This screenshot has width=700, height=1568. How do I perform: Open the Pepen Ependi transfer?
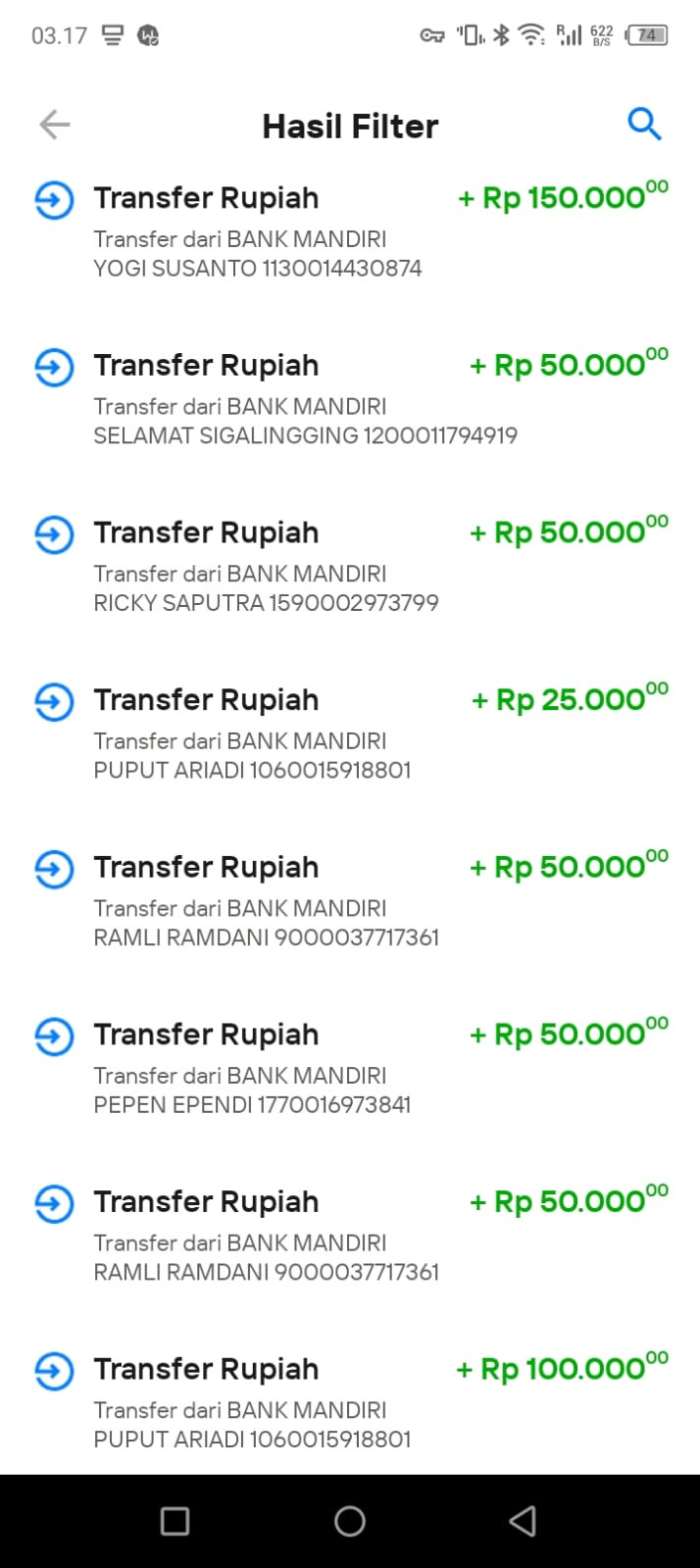[350, 1068]
